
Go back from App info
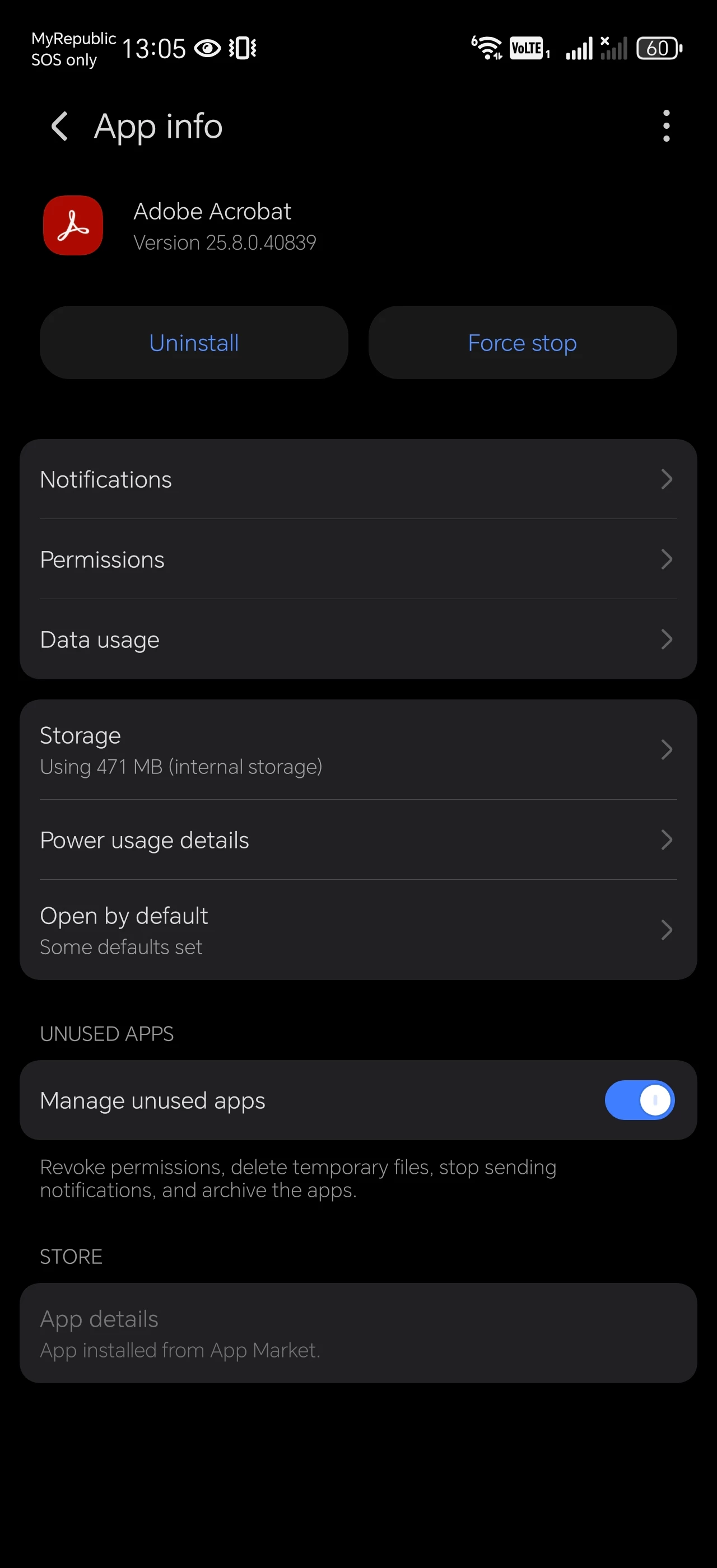click(x=59, y=127)
